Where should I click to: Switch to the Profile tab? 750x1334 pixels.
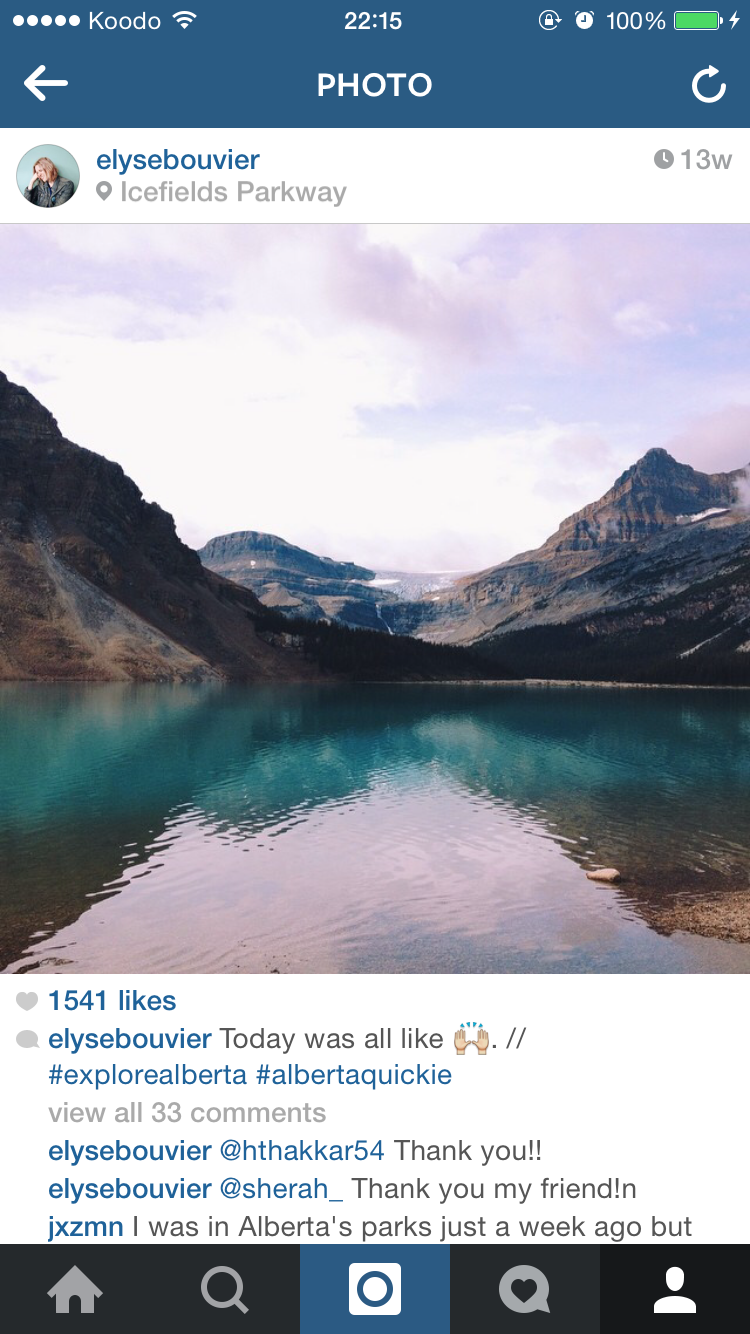[x=675, y=1290]
